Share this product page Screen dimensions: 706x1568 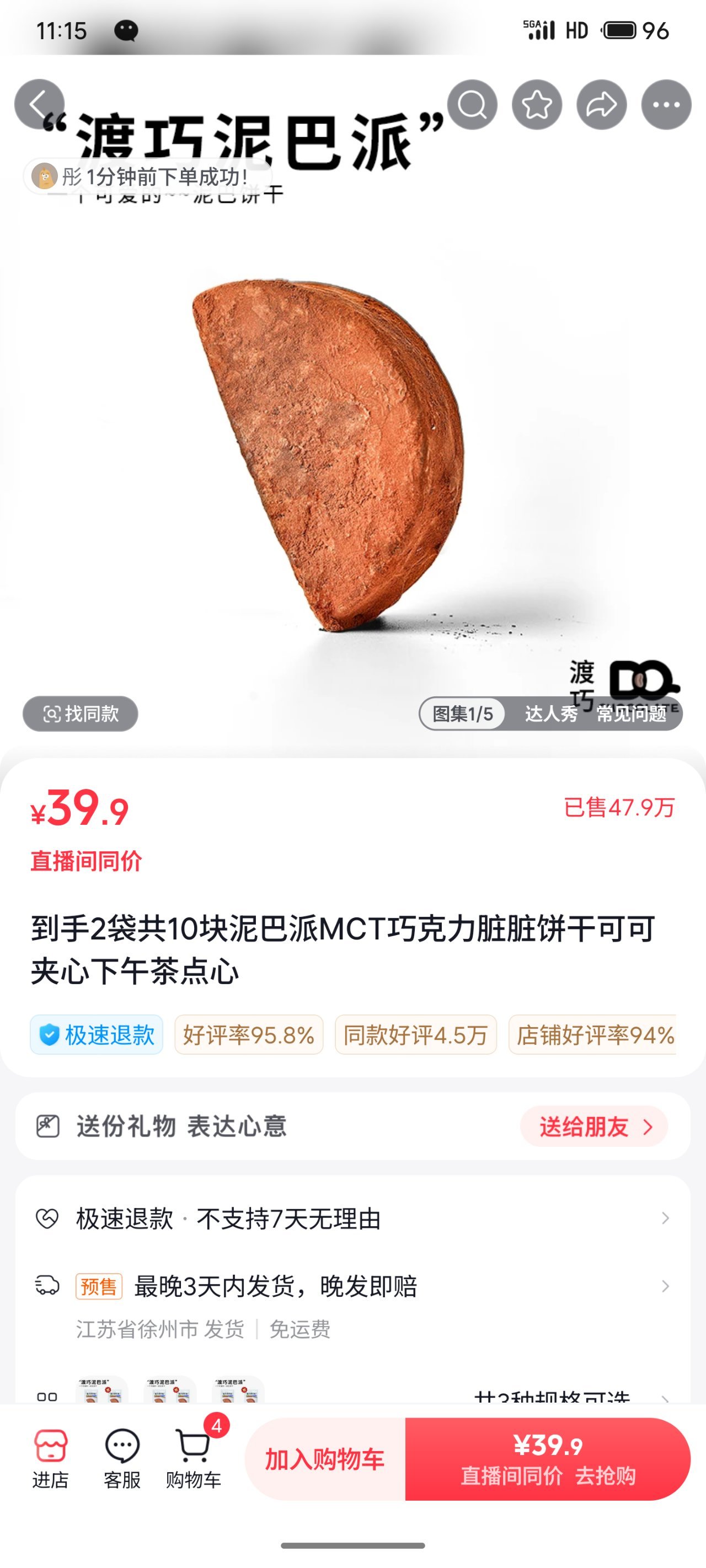[601, 105]
